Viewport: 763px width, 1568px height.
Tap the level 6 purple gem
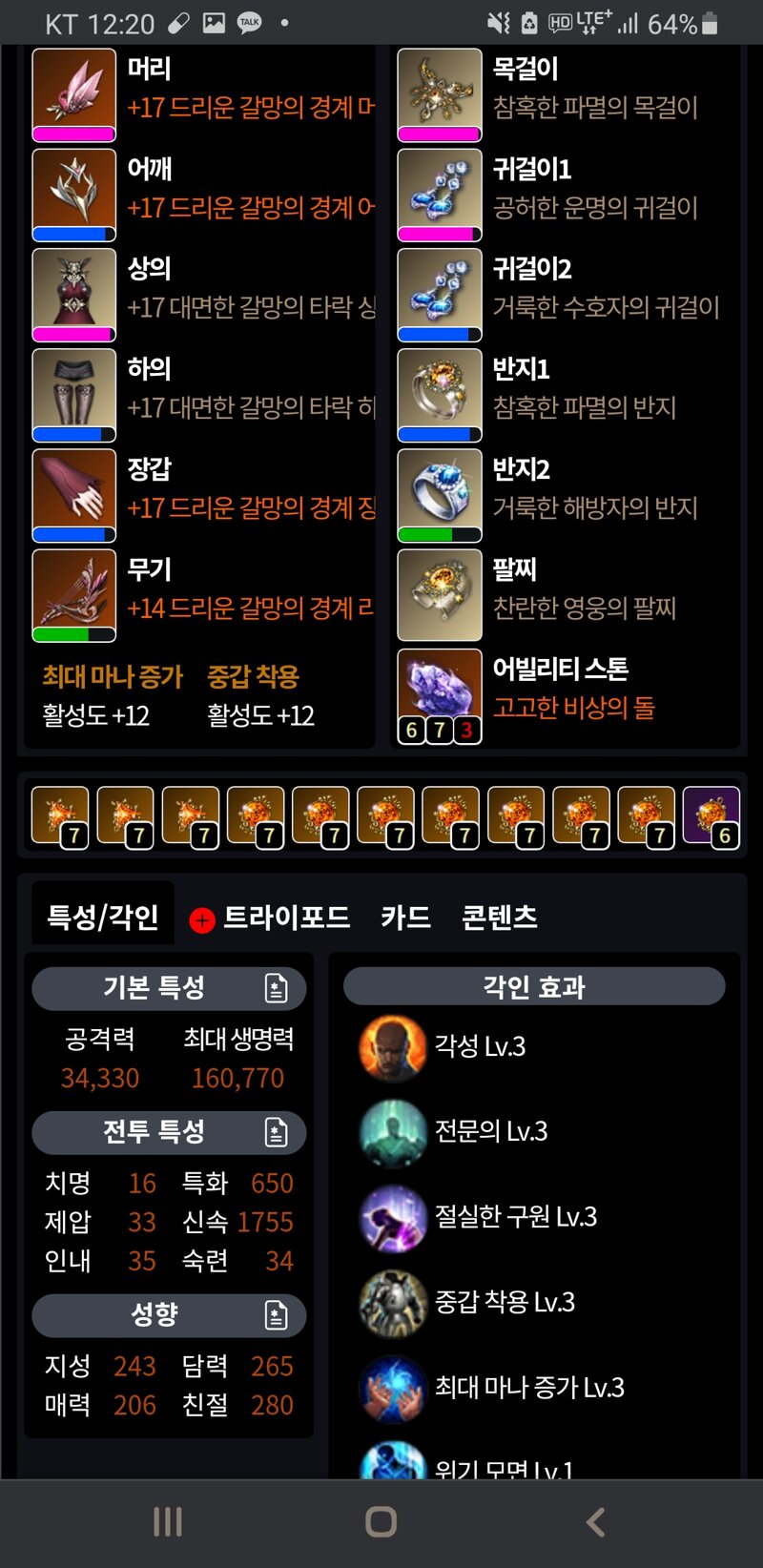pyautogui.click(x=711, y=815)
